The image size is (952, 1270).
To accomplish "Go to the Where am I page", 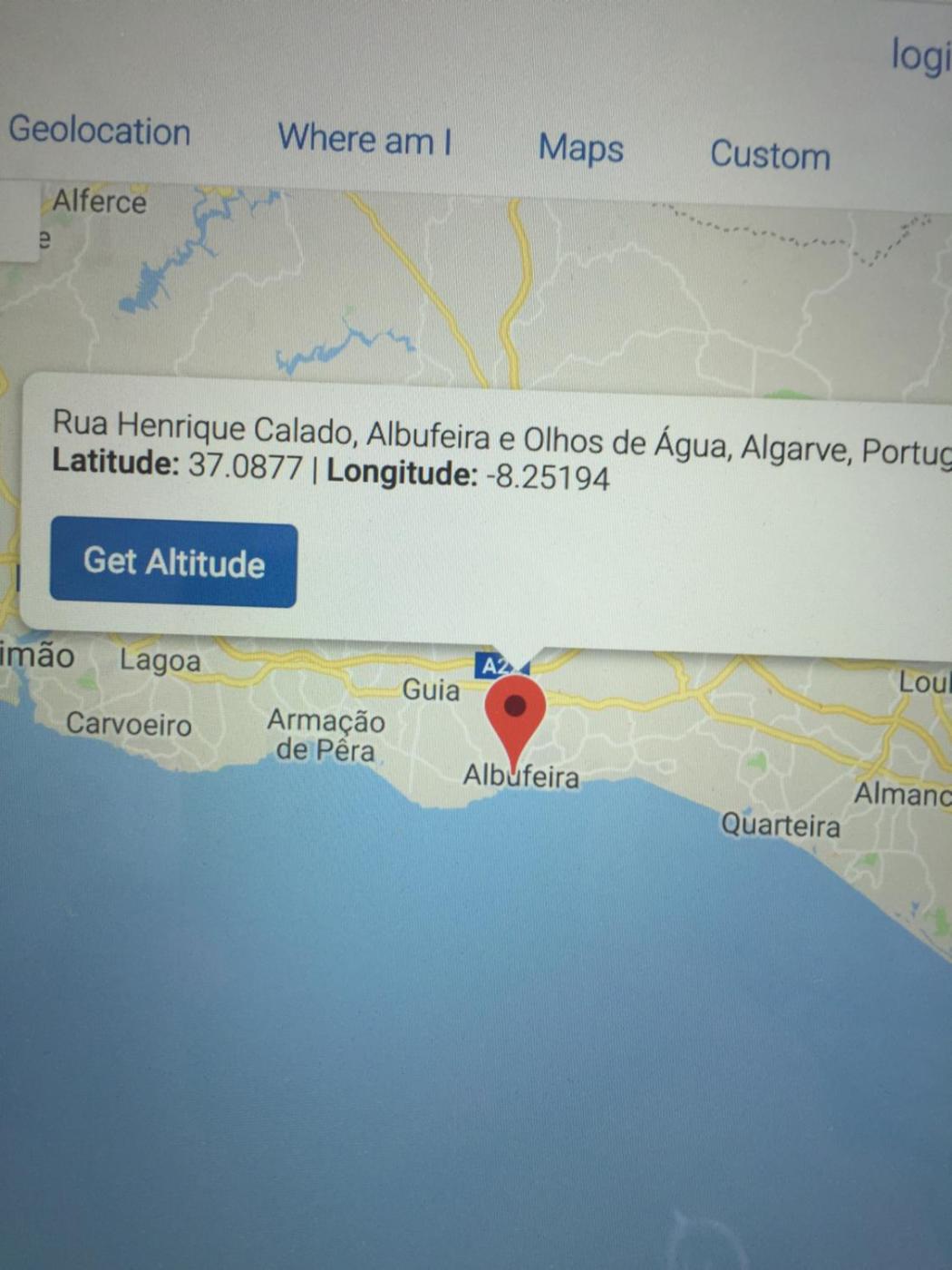I will pos(364,140).
